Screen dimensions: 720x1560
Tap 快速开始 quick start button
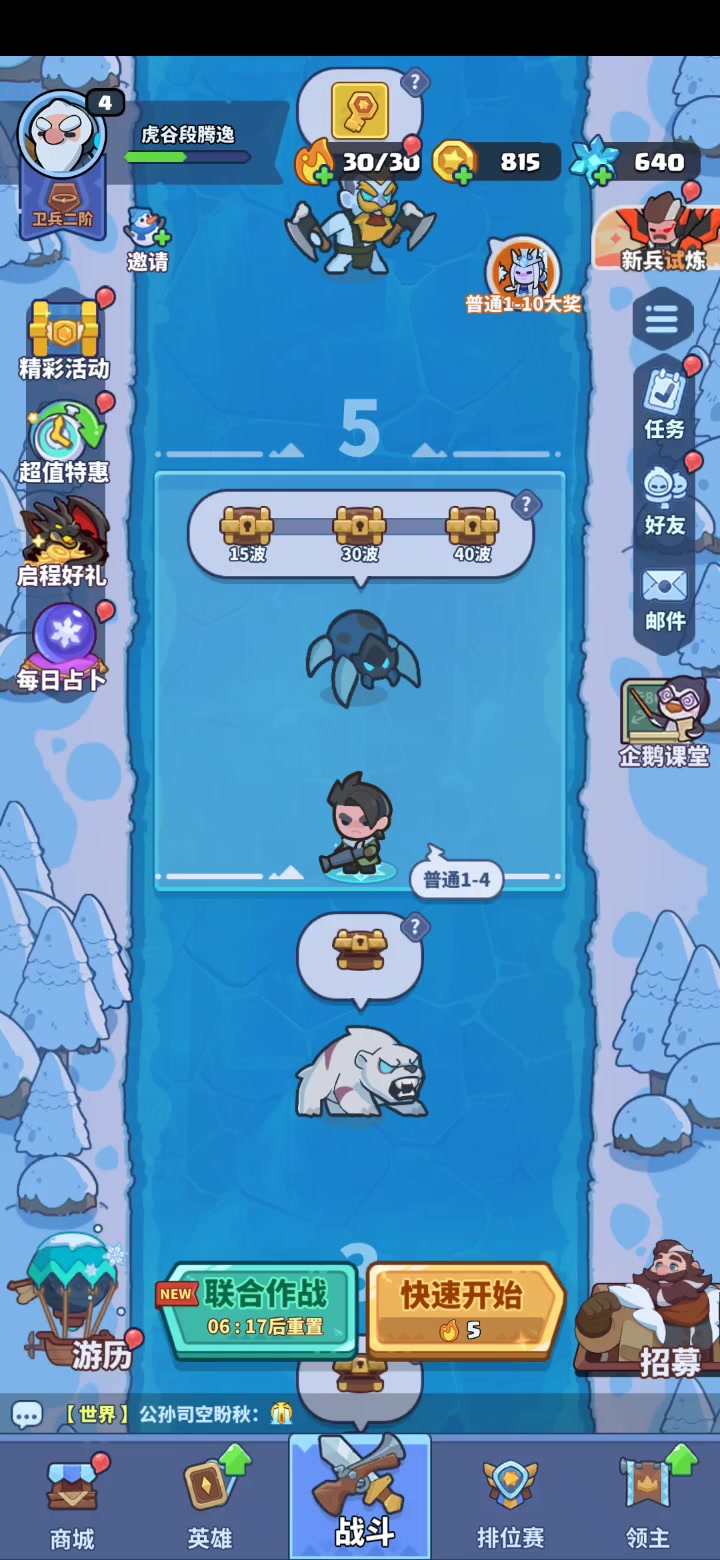point(464,1310)
